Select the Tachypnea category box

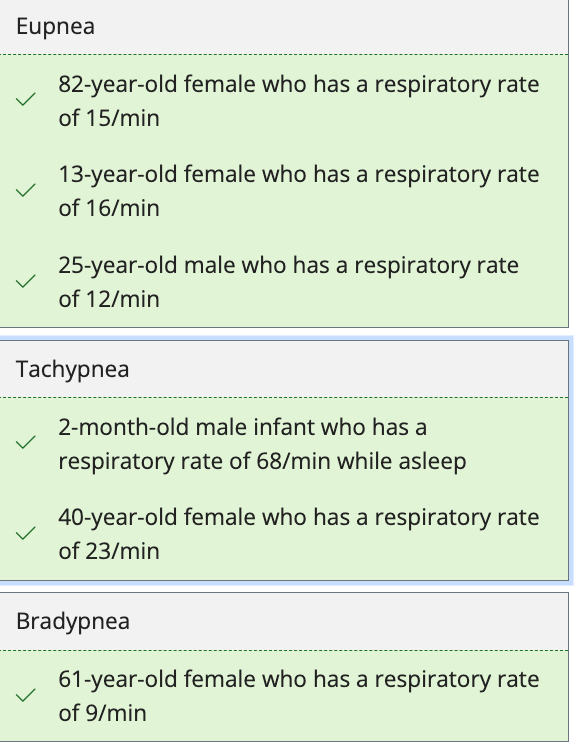pyautogui.click(x=284, y=460)
